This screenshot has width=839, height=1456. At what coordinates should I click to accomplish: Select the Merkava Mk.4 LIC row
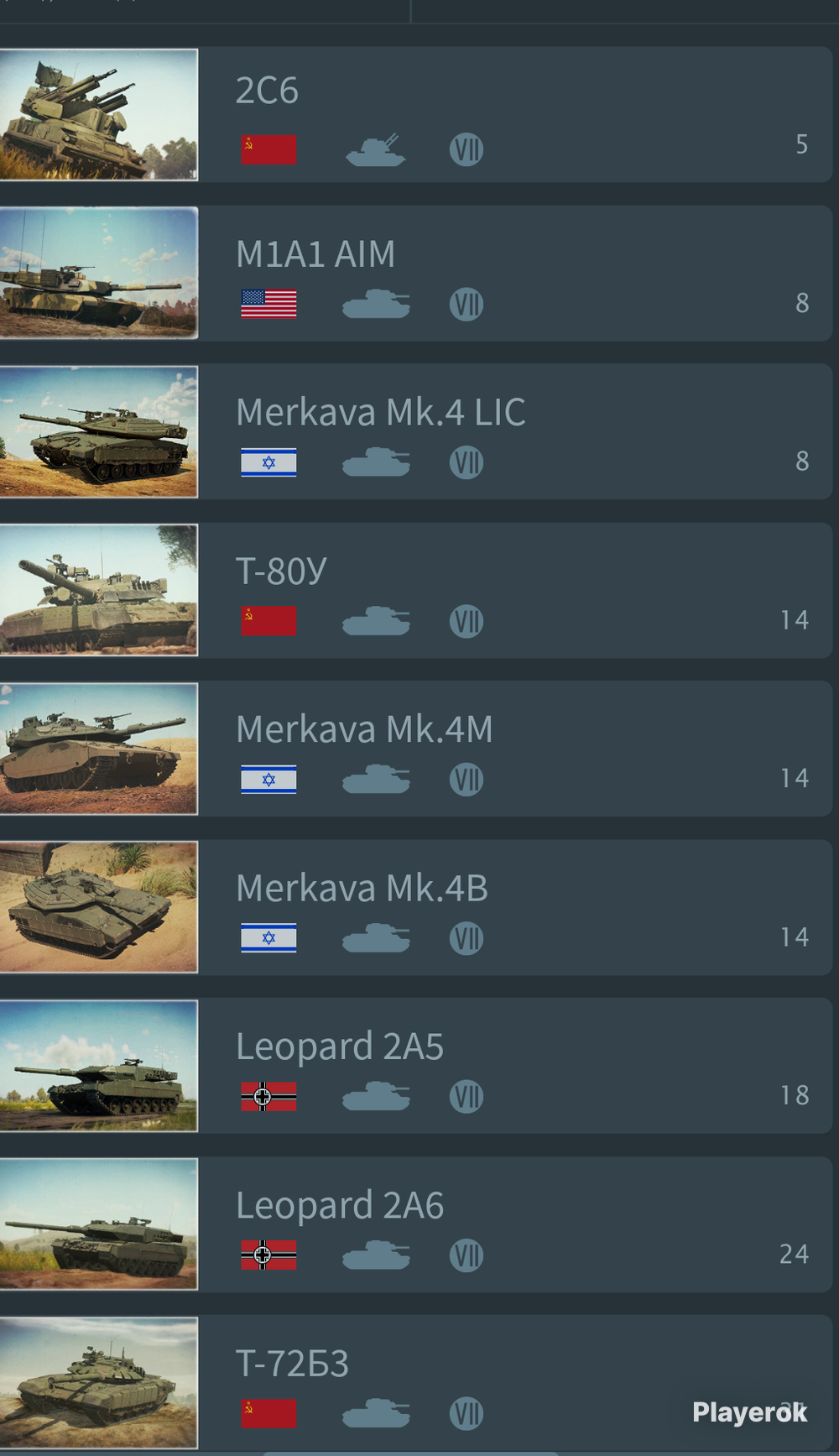tap(416, 431)
